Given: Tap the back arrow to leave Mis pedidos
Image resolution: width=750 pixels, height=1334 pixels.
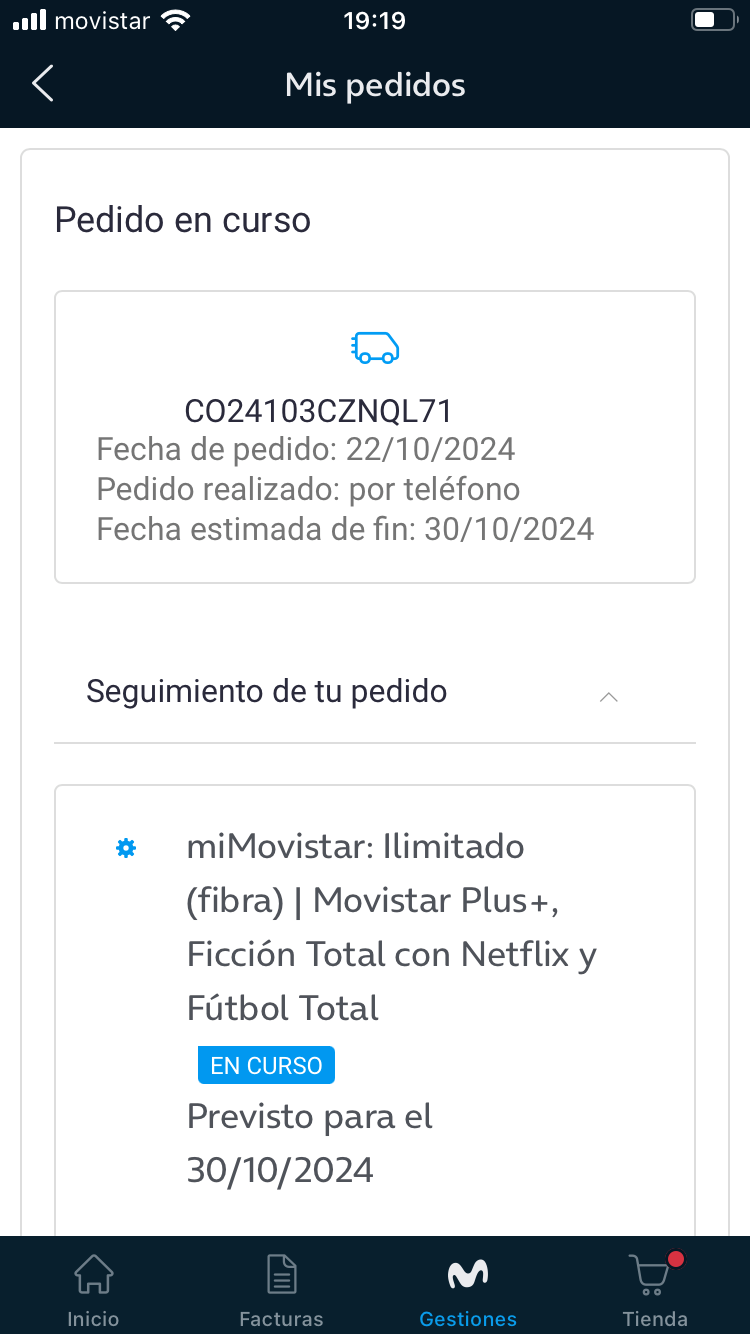Looking at the screenshot, I should (x=42, y=84).
